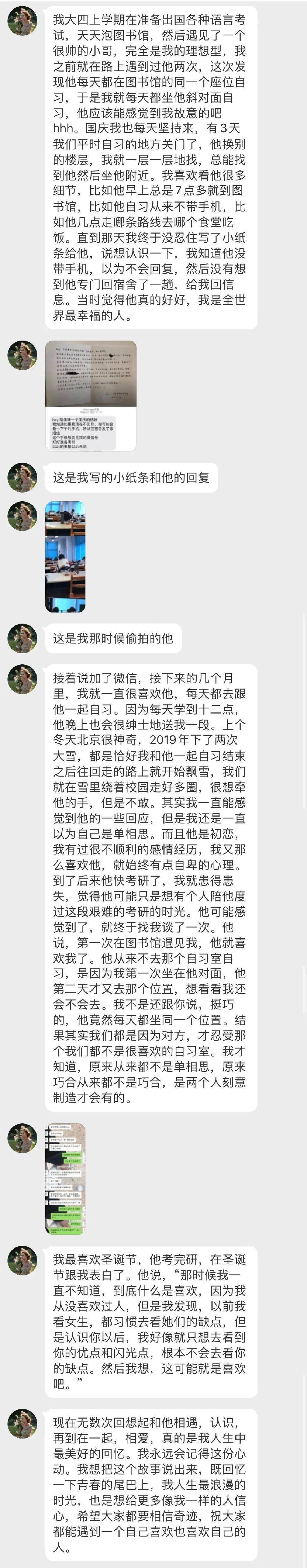Open the photo of the handwritten note and reply
Image resolution: width=307 pixels, height=1568 pixels.
pyautogui.click(x=91, y=395)
